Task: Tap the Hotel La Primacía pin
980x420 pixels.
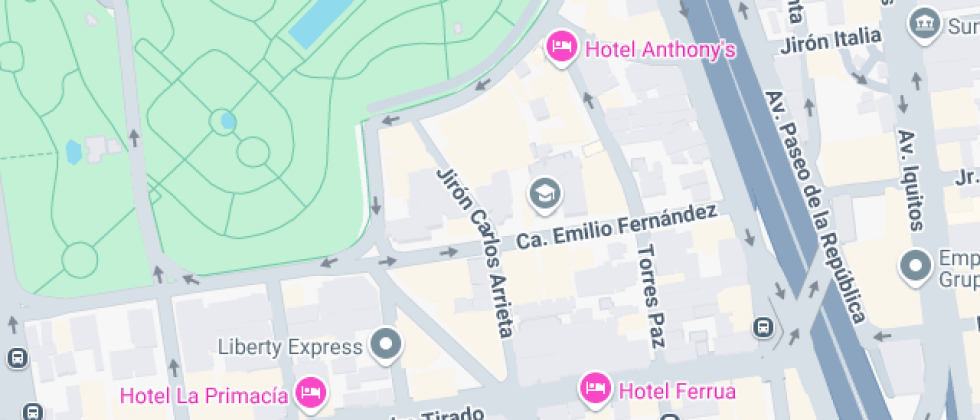Action: (x=311, y=392)
